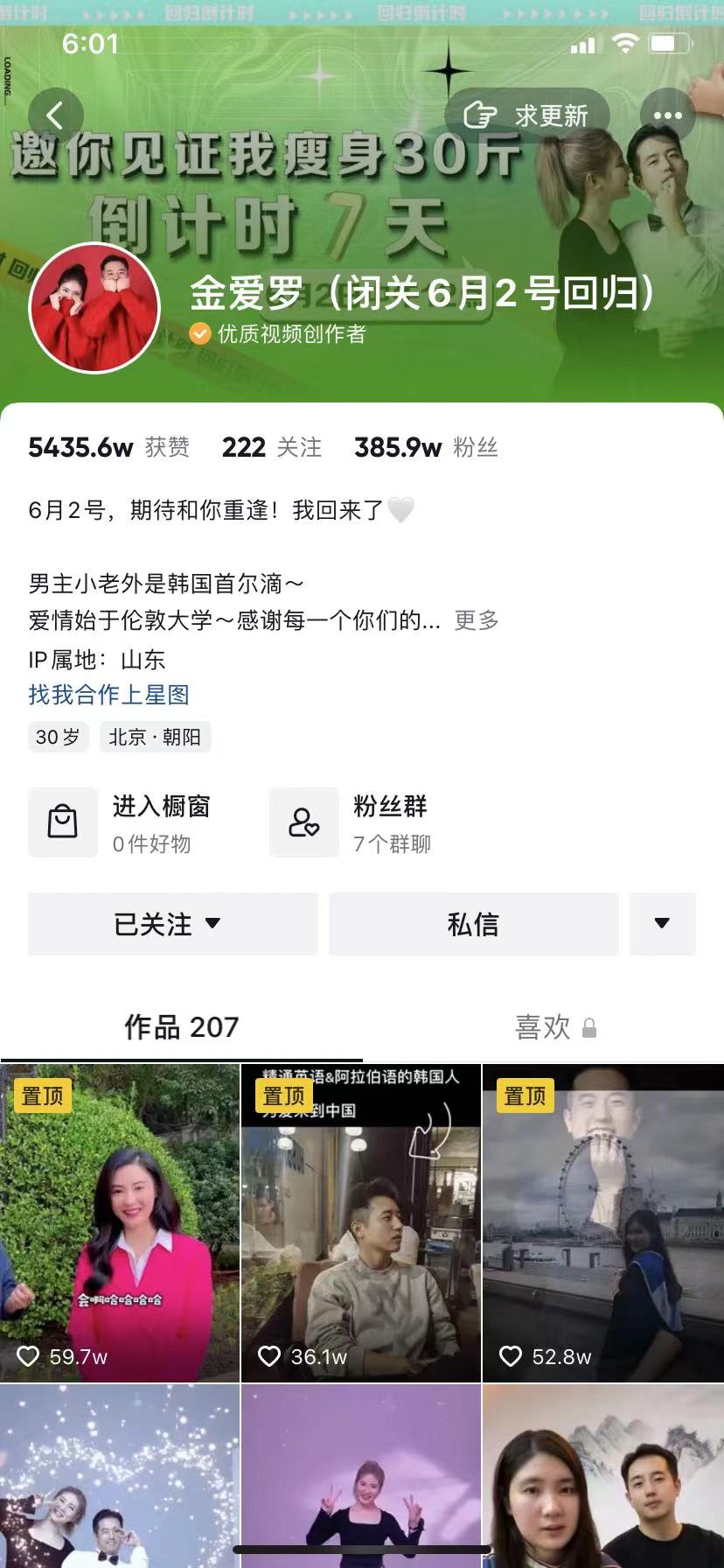The width and height of the screenshot is (724, 1568).
Task: Open the 找我合作上星图 link
Action: pyautogui.click(x=109, y=695)
